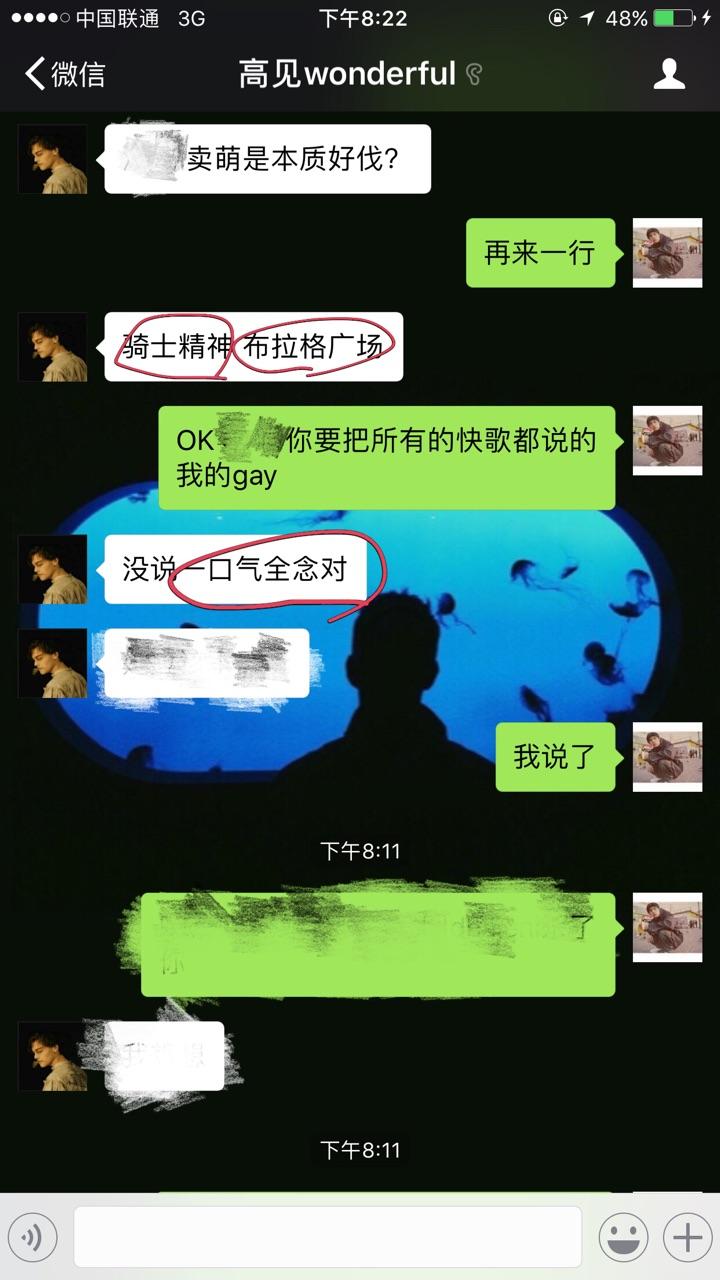The height and width of the screenshot is (1280, 720).
Task: Go back to the 微信 chat list
Action: coord(64,74)
